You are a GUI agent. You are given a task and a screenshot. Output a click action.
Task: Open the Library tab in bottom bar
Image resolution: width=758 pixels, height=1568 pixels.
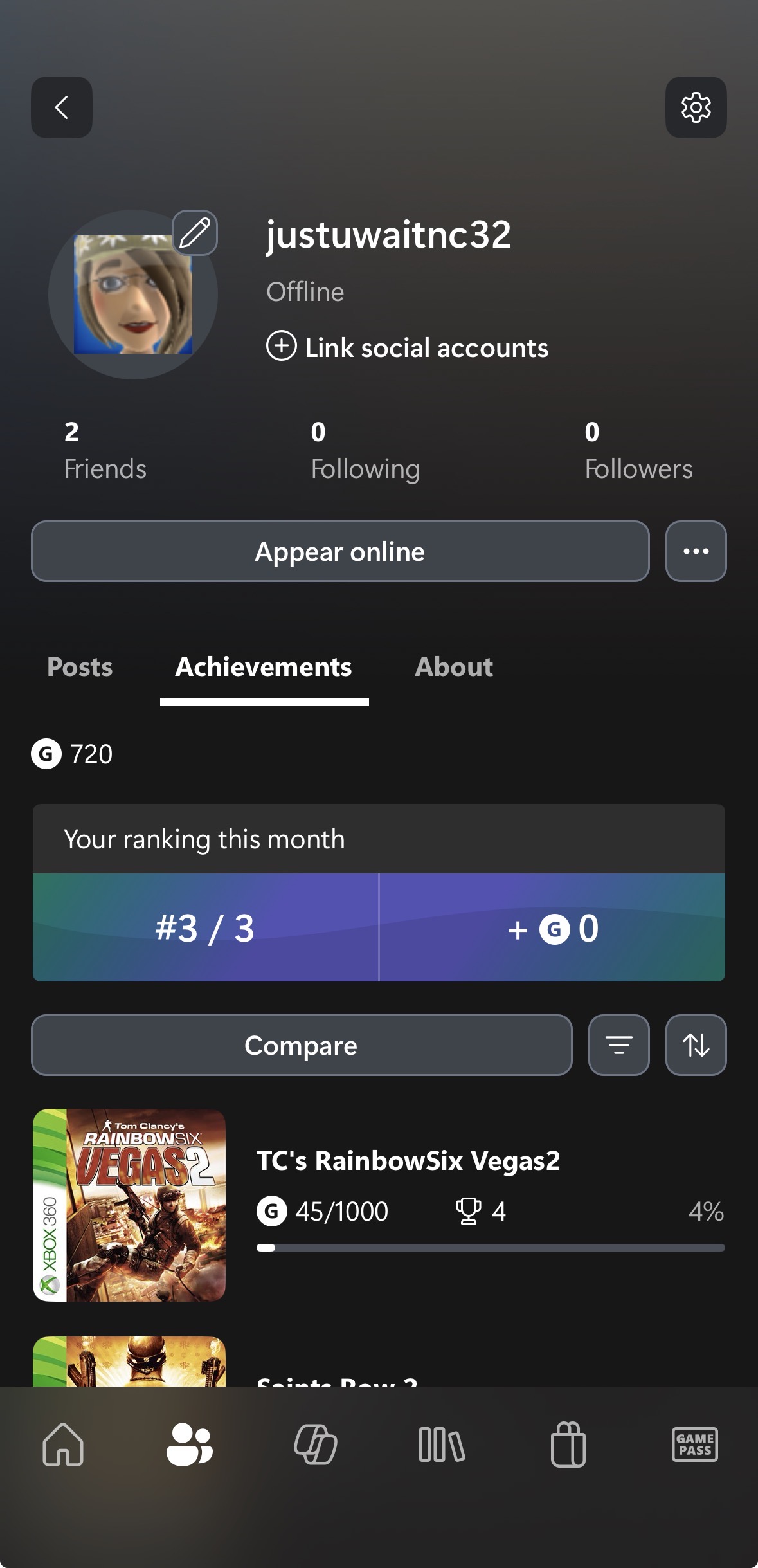(x=442, y=1445)
